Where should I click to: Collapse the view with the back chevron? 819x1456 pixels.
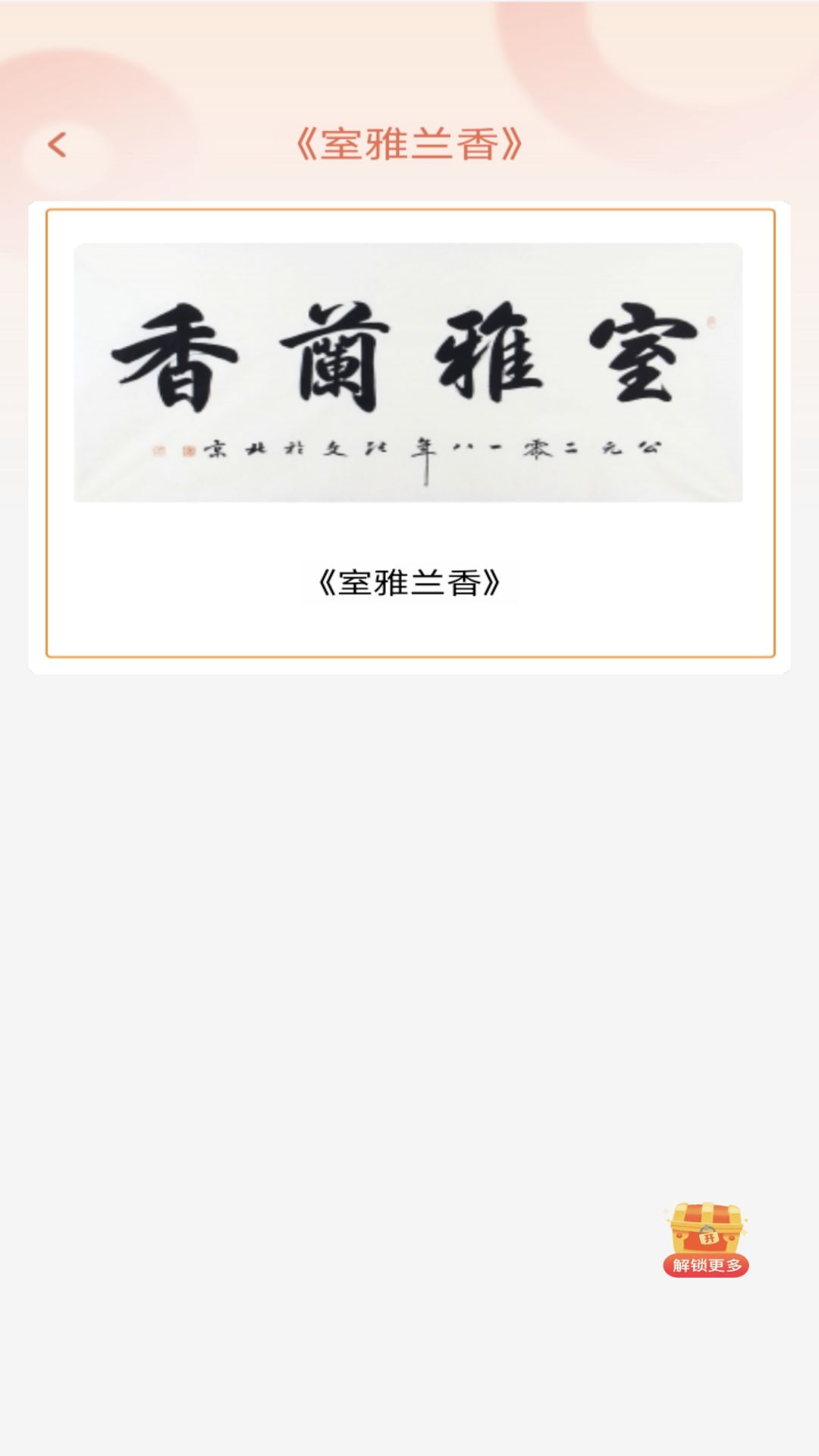click(58, 146)
